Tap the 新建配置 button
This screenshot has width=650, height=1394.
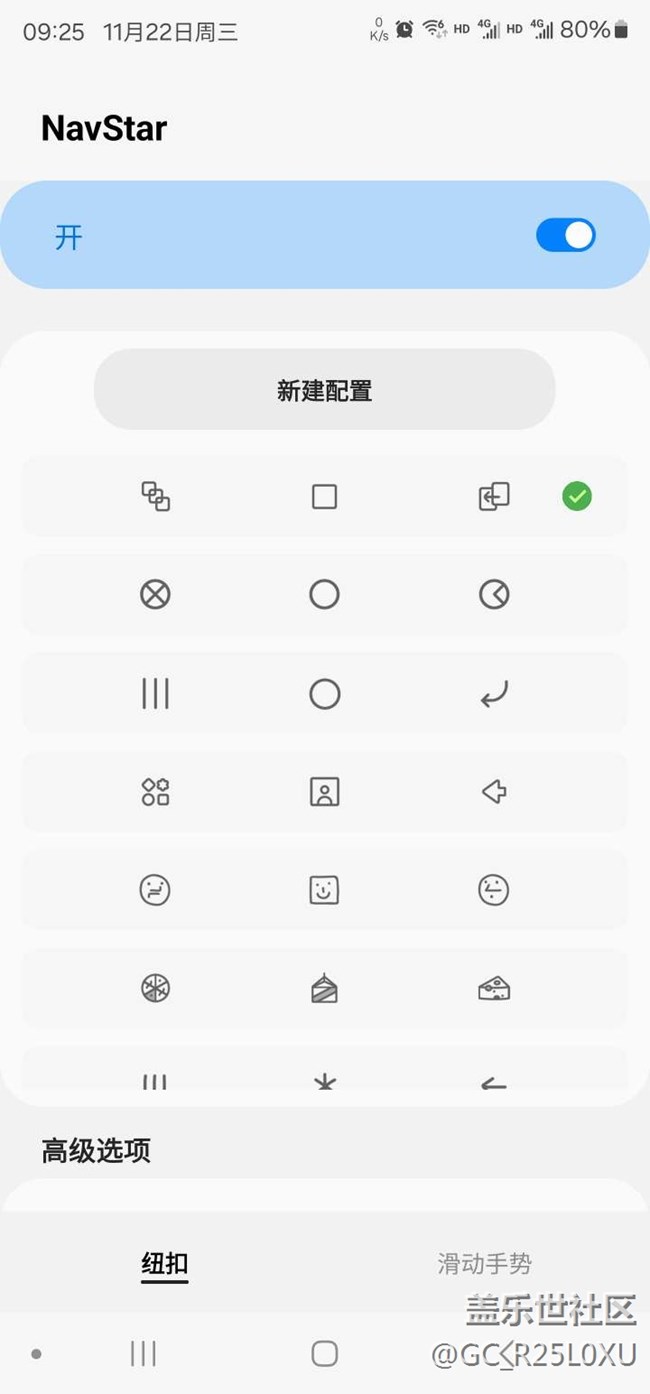coord(324,390)
